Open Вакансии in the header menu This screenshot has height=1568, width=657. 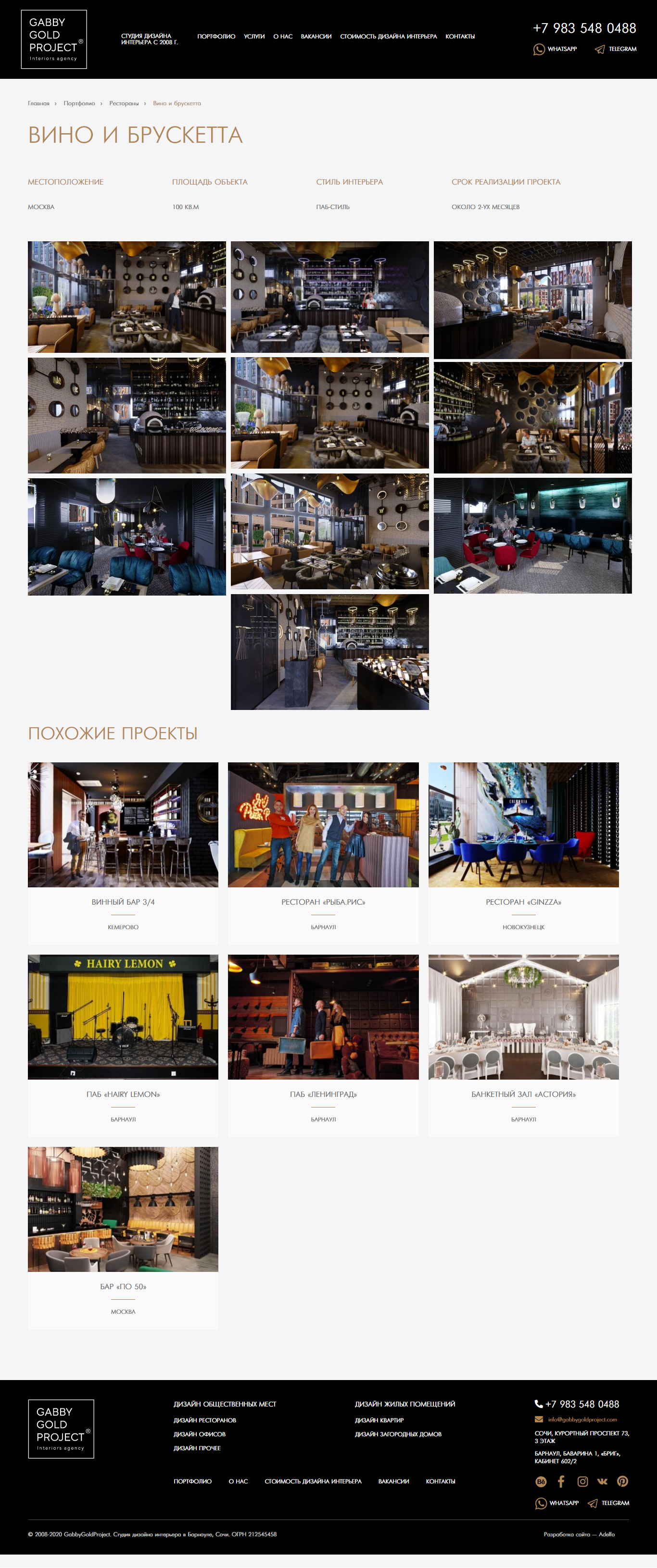(x=316, y=37)
